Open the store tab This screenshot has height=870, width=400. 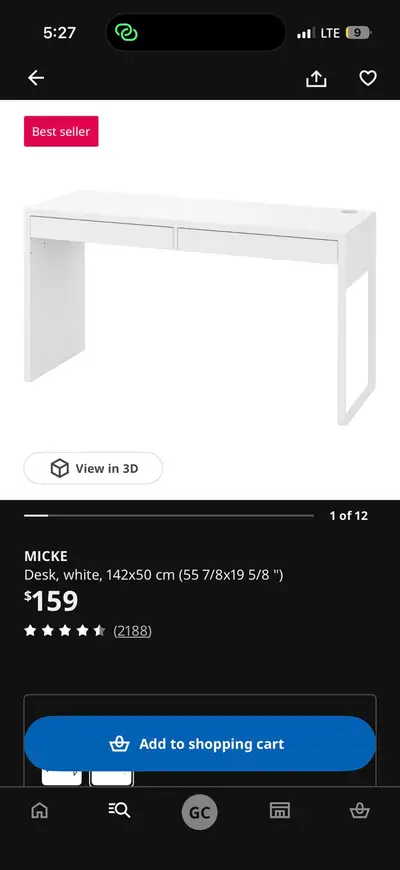(x=280, y=811)
